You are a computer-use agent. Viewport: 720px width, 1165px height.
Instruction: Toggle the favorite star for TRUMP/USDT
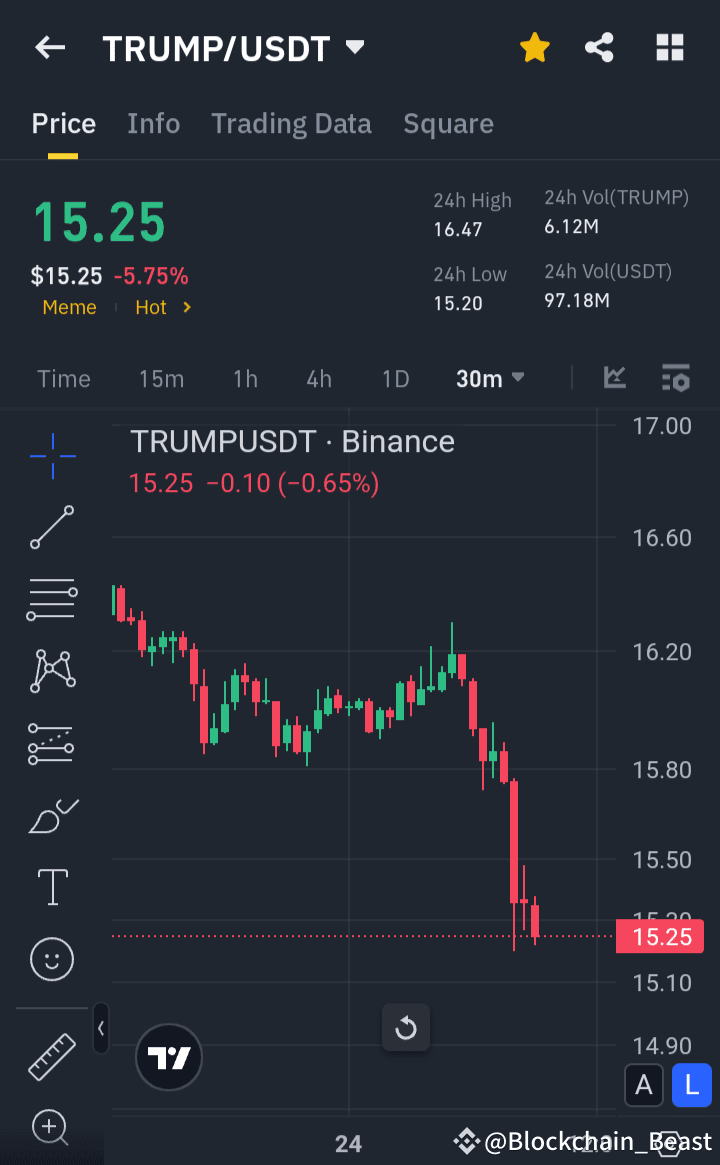[534, 47]
